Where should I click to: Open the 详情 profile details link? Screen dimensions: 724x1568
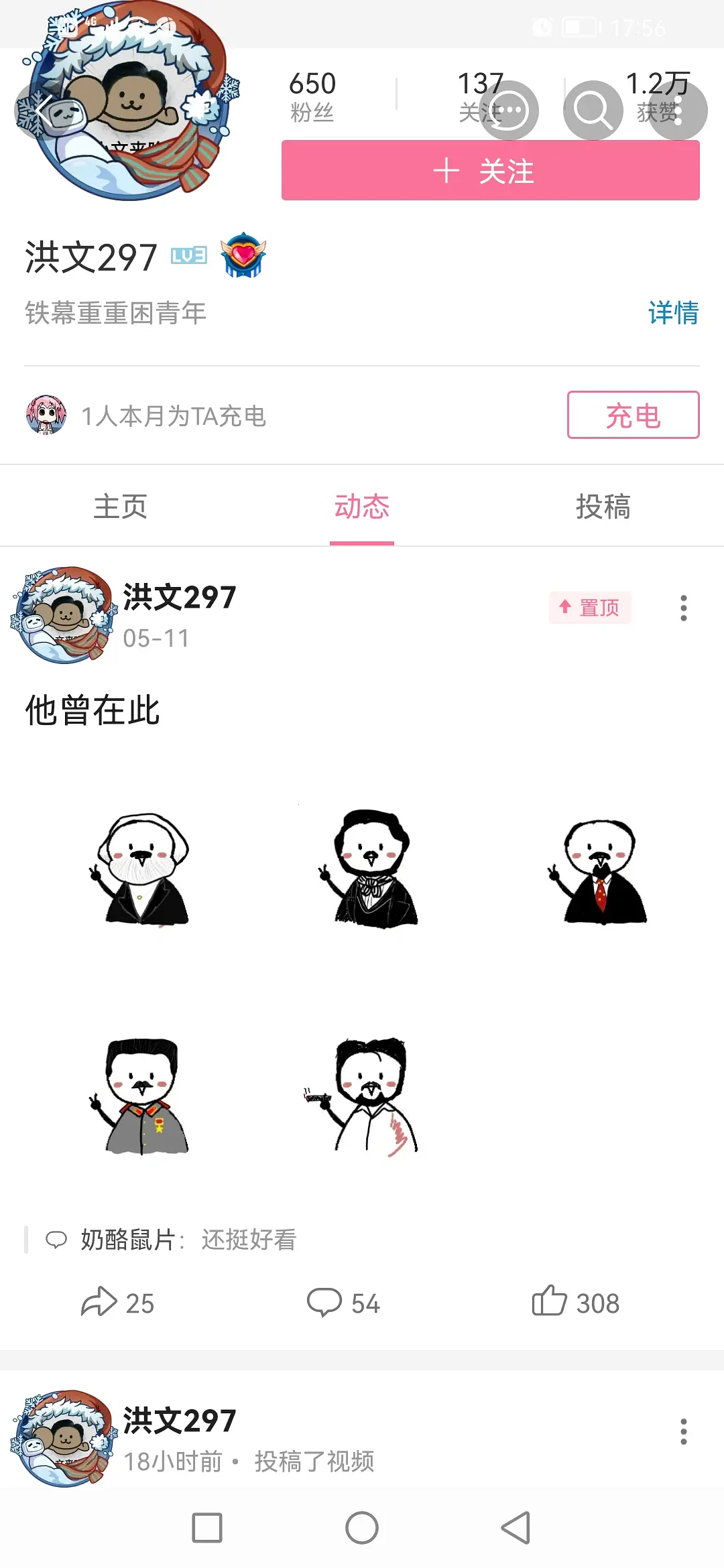(x=673, y=313)
